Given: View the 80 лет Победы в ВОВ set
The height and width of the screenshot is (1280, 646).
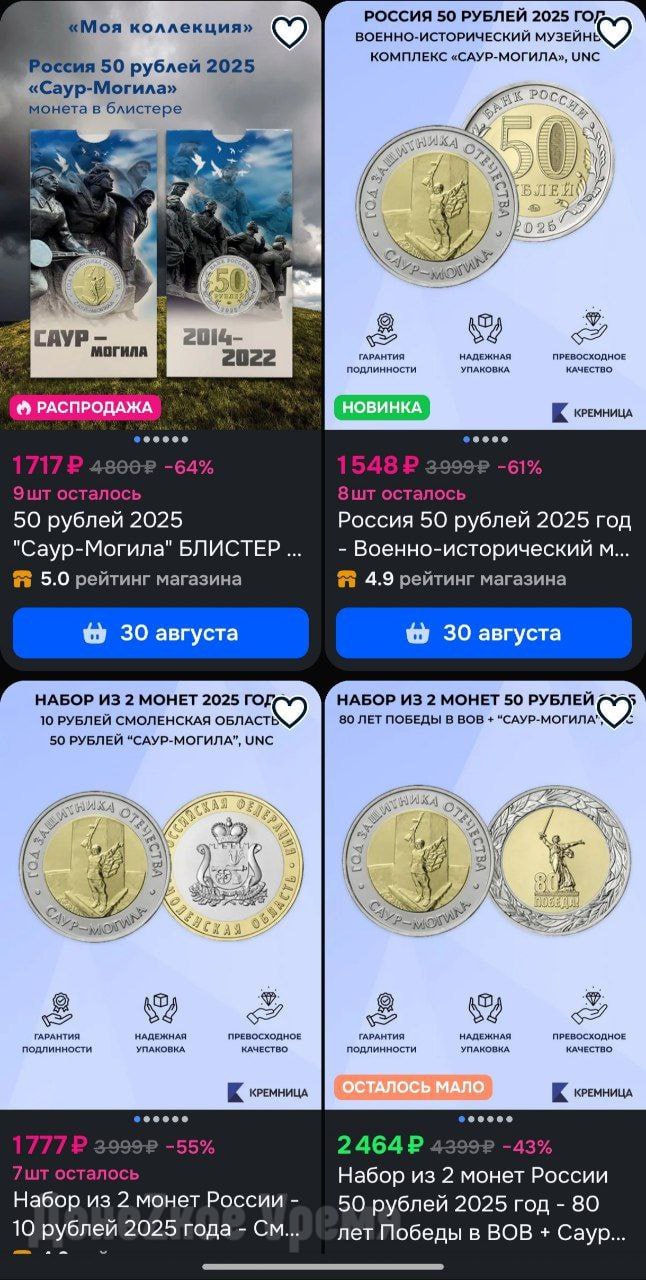Looking at the screenshot, I should point(485,895).
